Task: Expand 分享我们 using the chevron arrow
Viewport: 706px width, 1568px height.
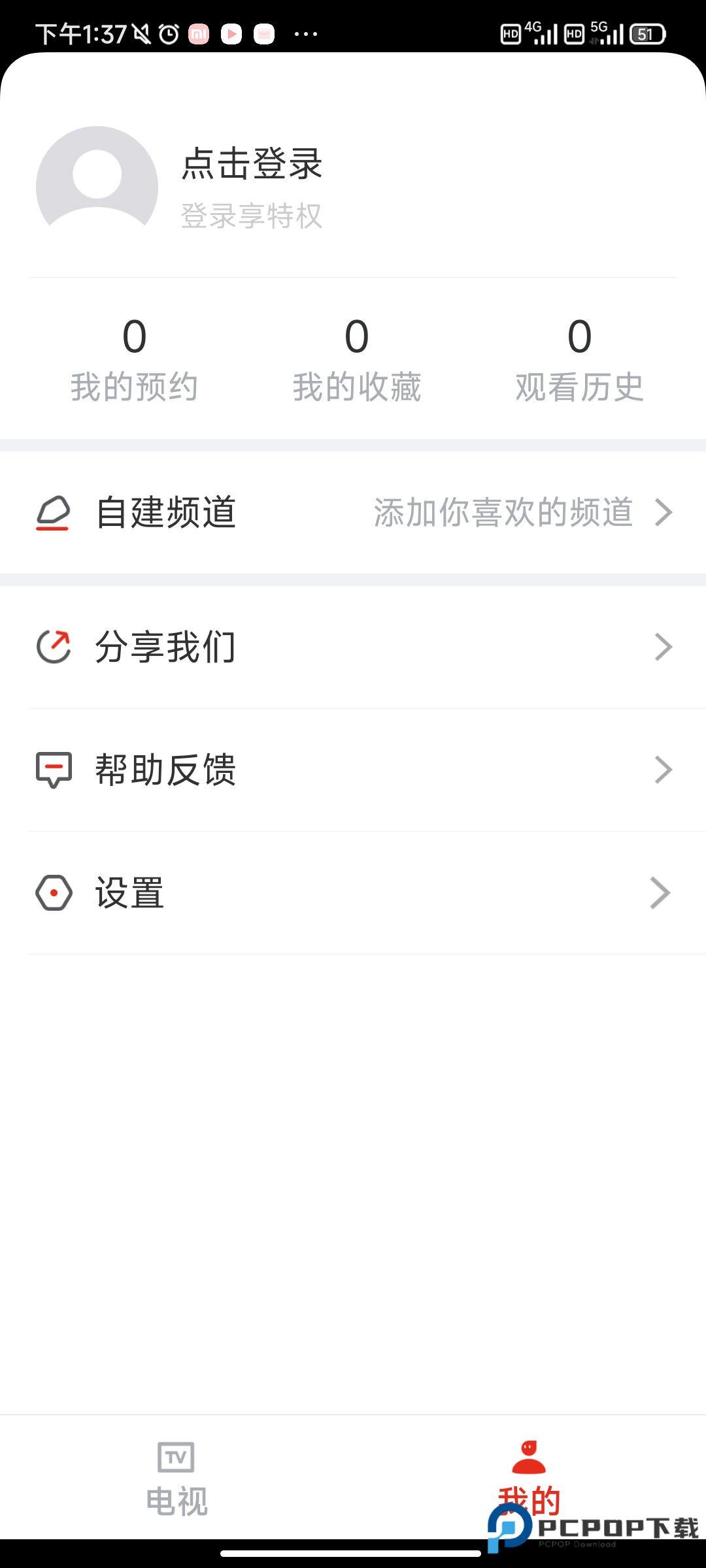Action: [x=663, y=645]
